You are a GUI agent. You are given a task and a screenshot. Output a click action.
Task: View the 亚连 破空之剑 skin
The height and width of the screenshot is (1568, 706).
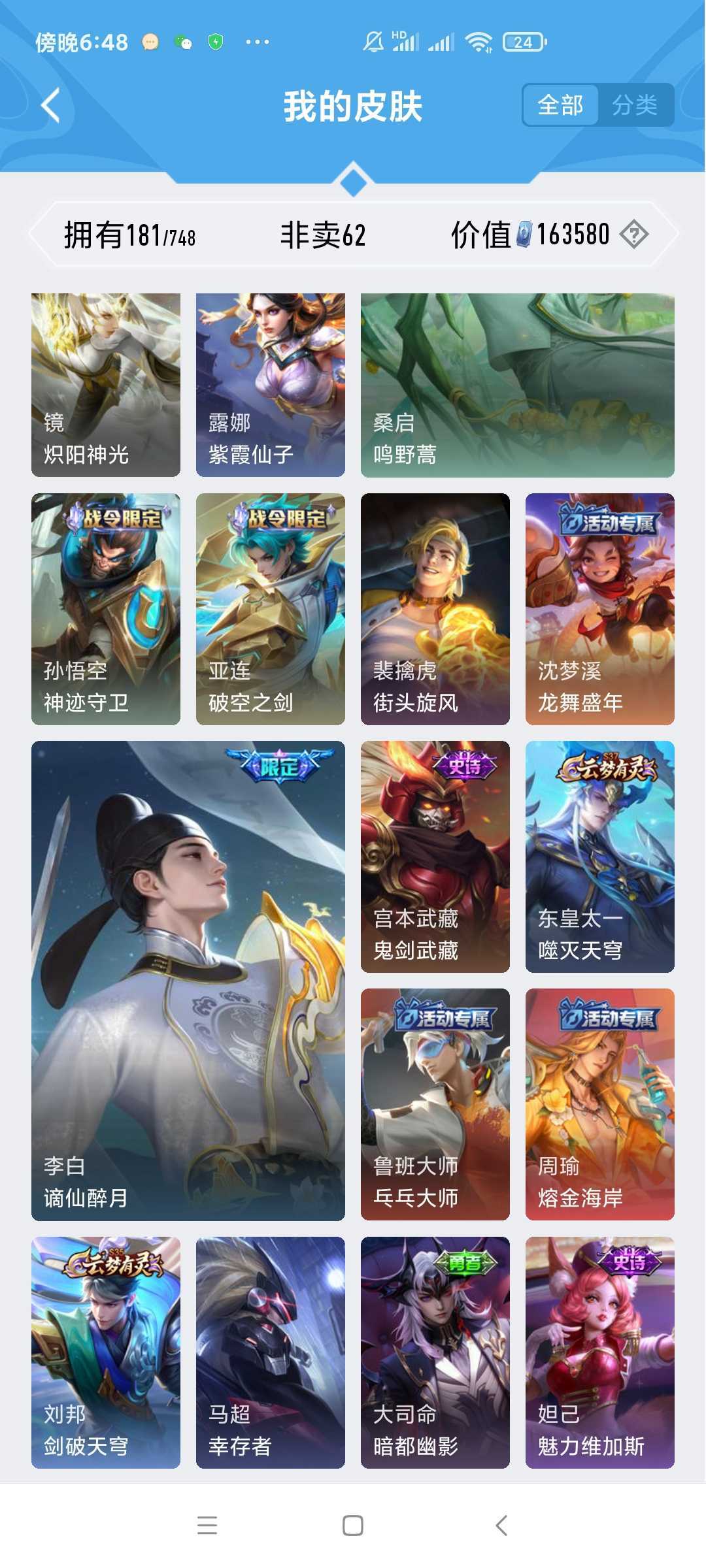point(271,609)
